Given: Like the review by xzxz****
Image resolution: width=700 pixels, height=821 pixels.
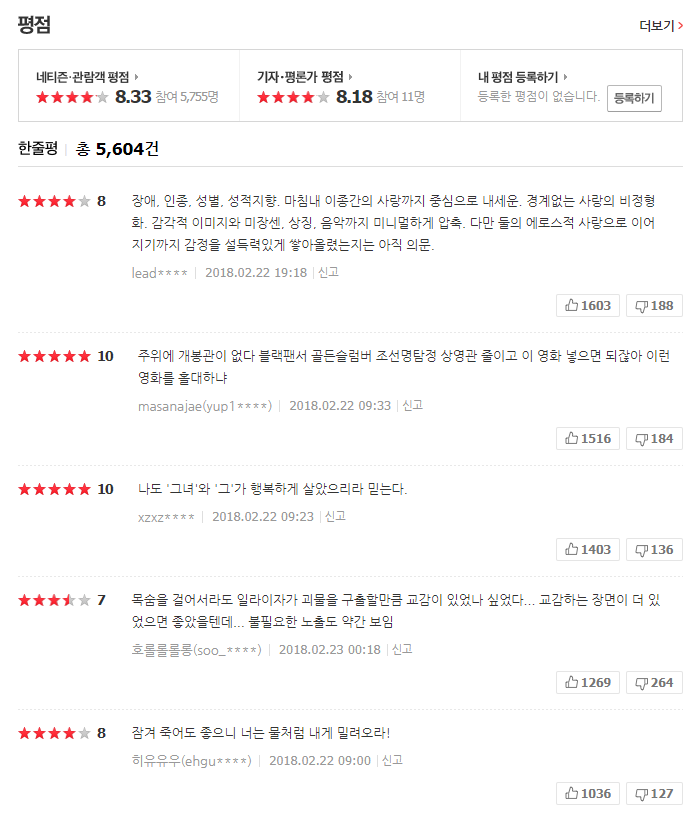Looking at the screenshot, I should tap(588, 549).
